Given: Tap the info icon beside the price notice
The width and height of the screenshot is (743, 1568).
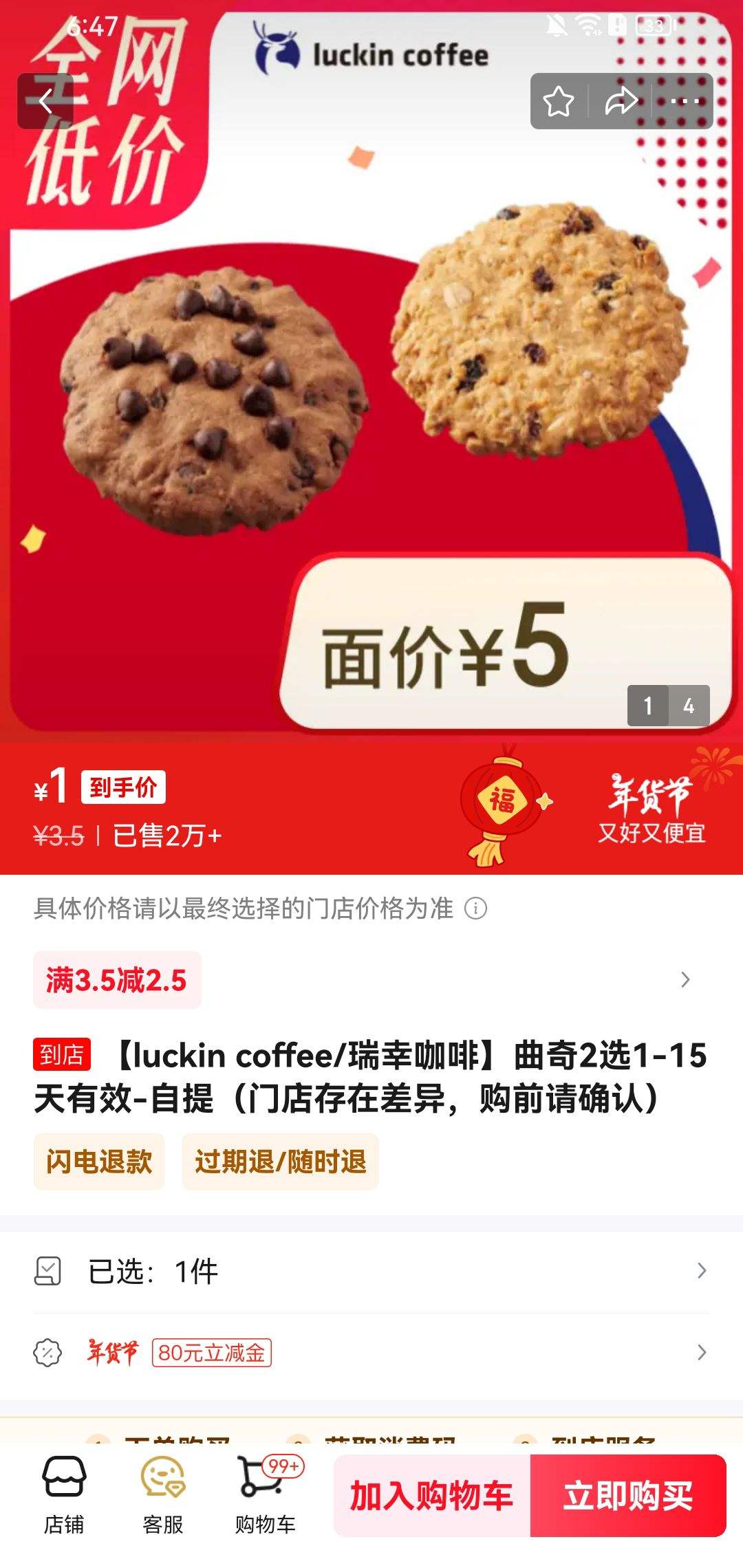Looking at the screenshot, I should pyautogui.click(x=477, y=910).
